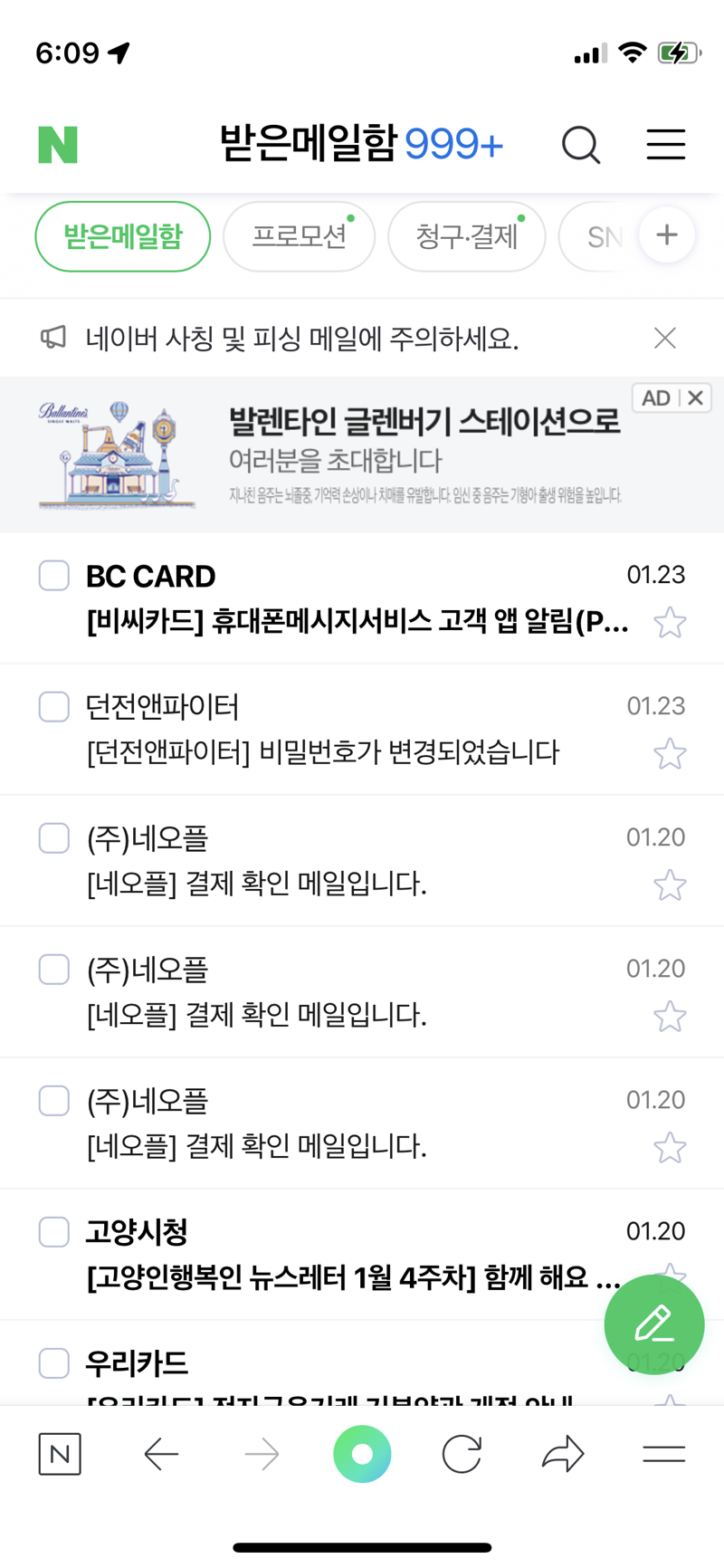Switch to the 프로모션 tab

[x=299, y=237]
